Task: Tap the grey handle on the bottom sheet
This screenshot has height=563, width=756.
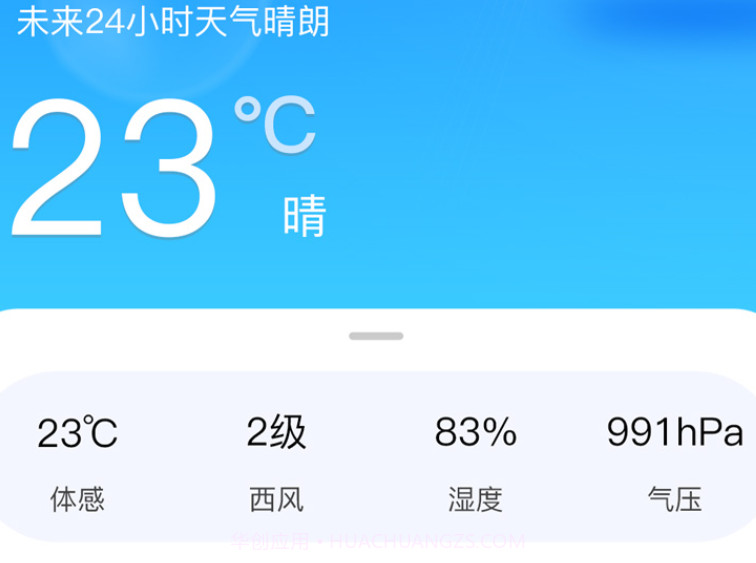Action: 376,336
